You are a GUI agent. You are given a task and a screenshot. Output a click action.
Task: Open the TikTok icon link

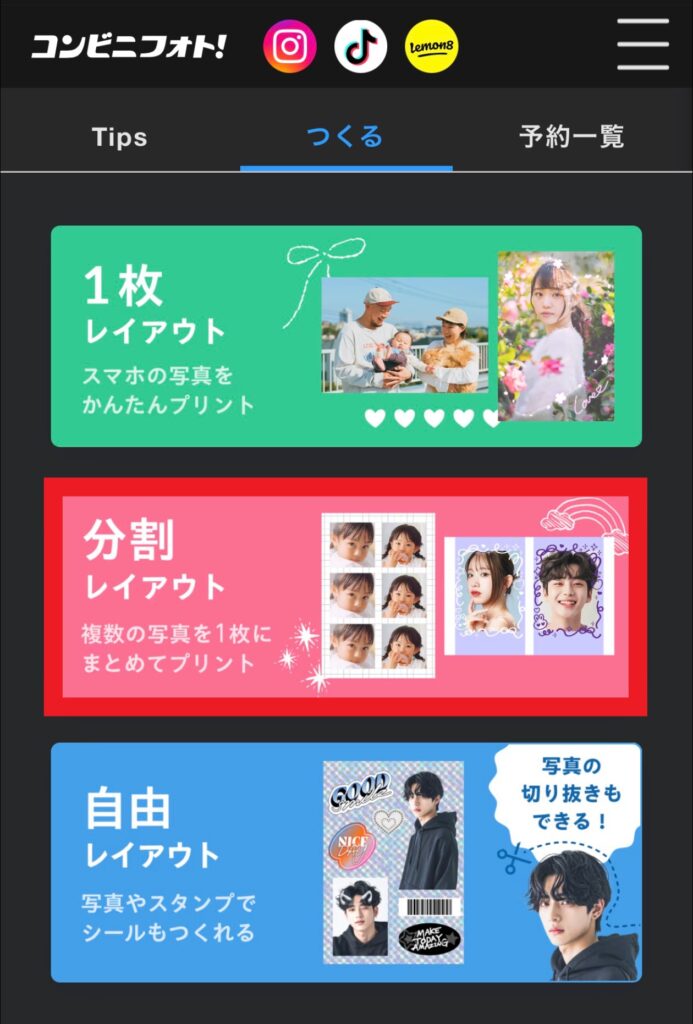[x=361, y=46]
